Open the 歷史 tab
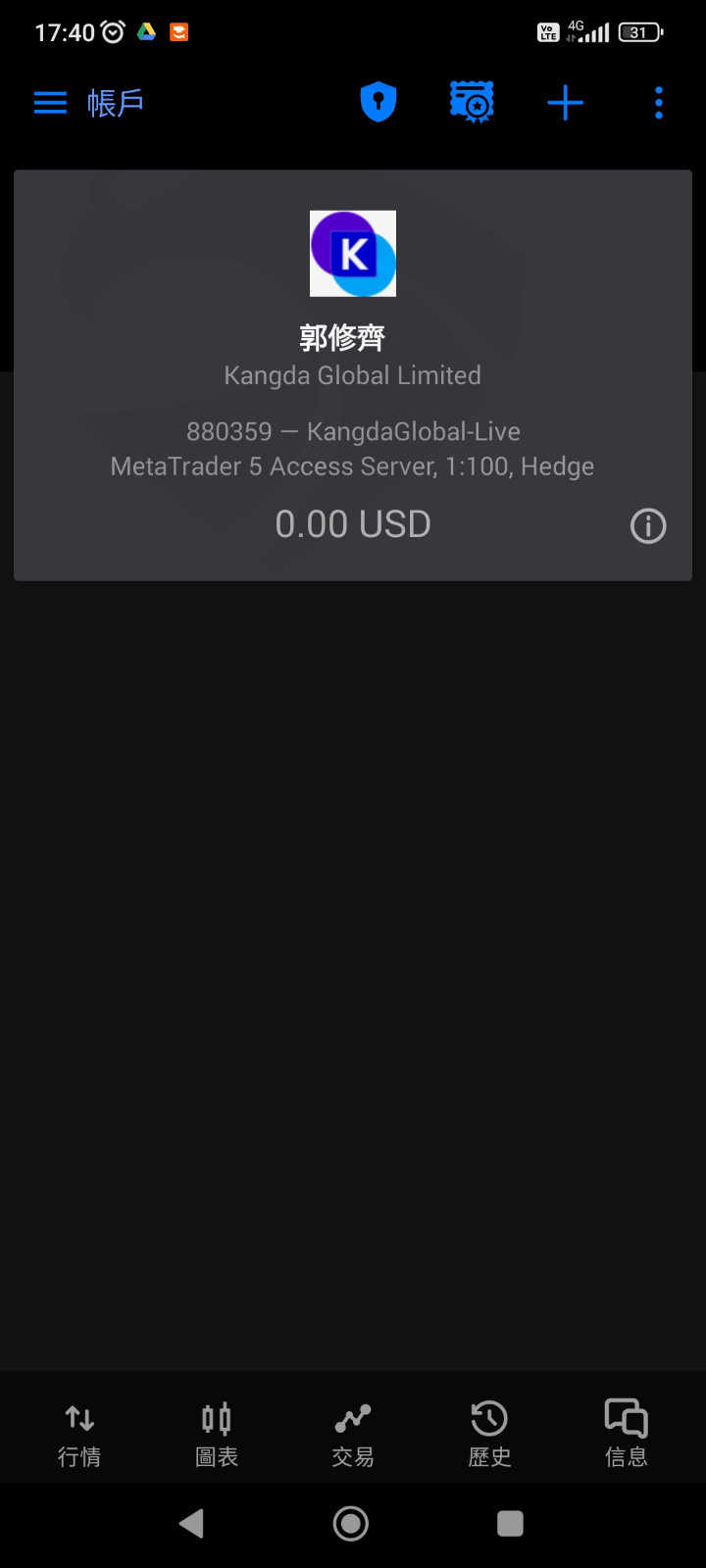The height and width of the screenshot is (1568, 706). click(x=489, y=1435)
